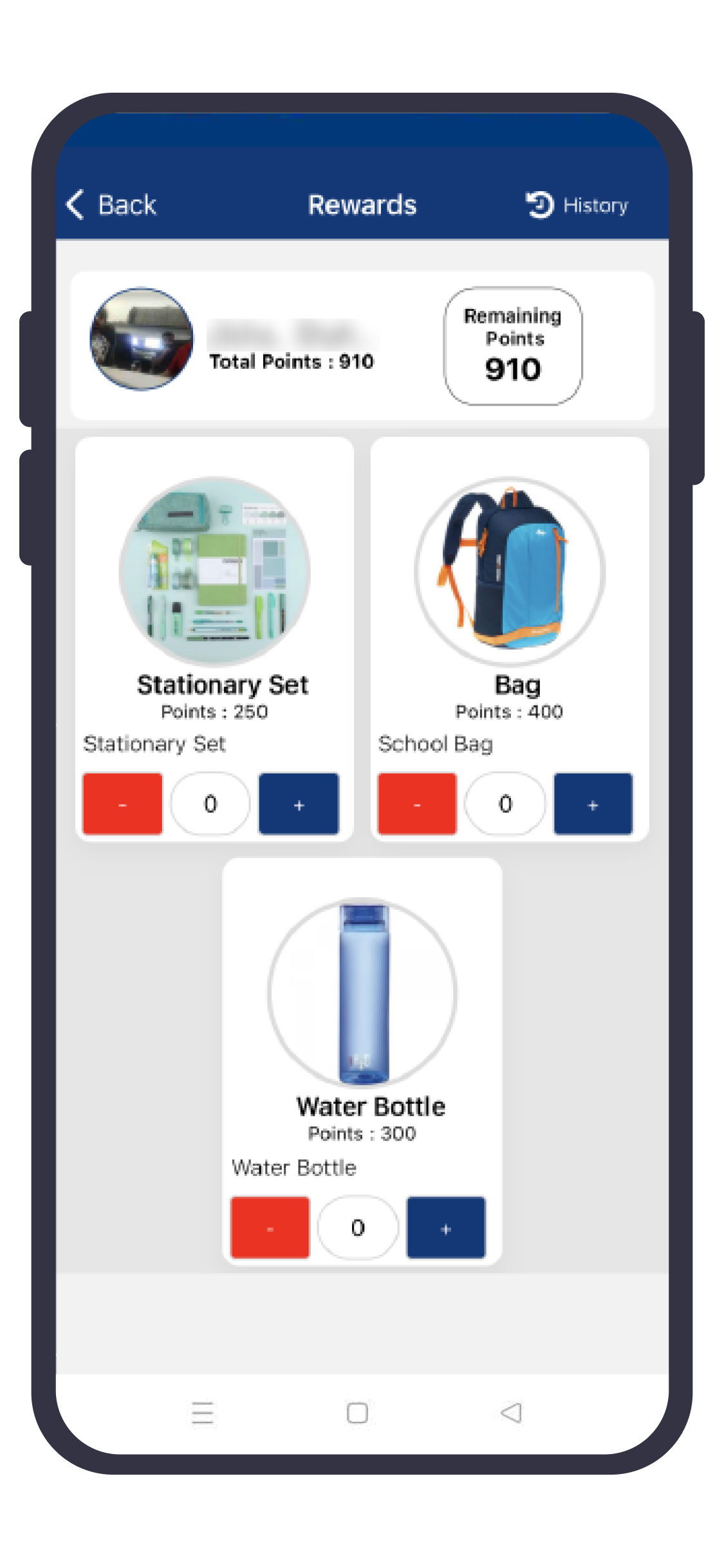724x1568 pixels.
Task: Increase Water Bottle quantity
Action: 445,1227
